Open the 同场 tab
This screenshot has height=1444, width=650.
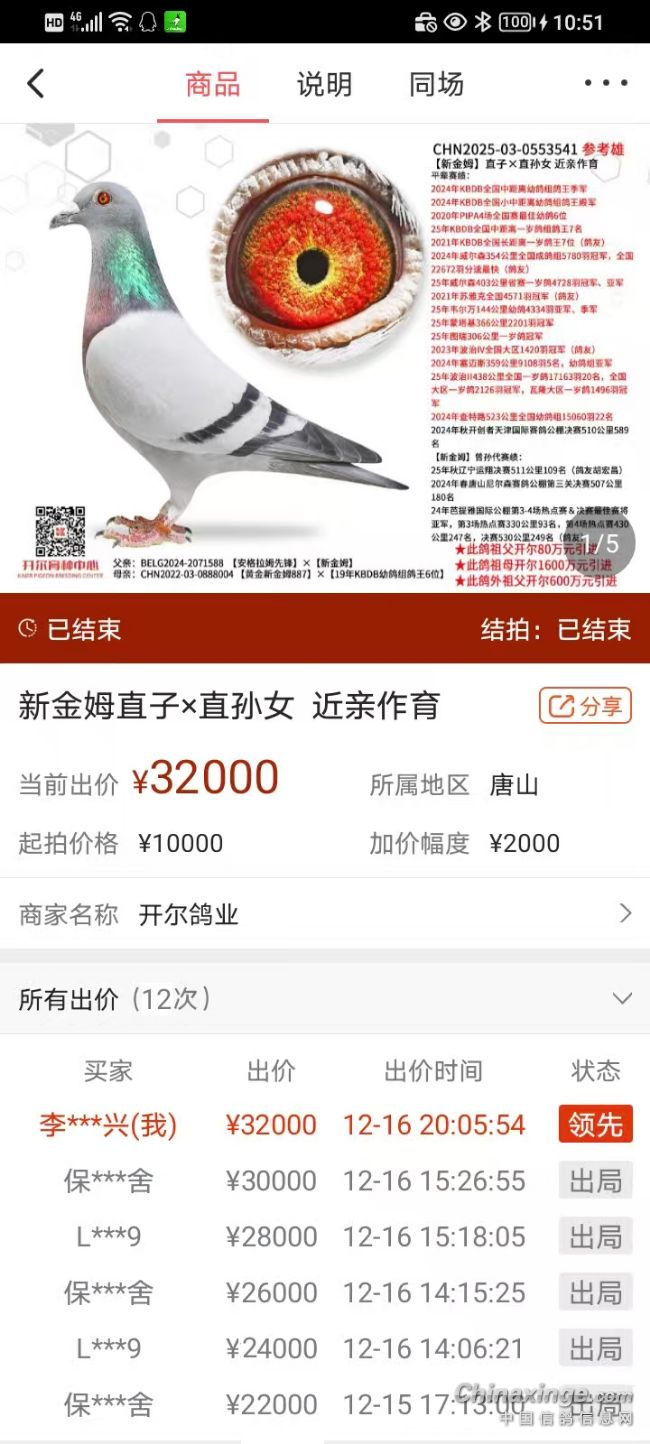(436, 85)
